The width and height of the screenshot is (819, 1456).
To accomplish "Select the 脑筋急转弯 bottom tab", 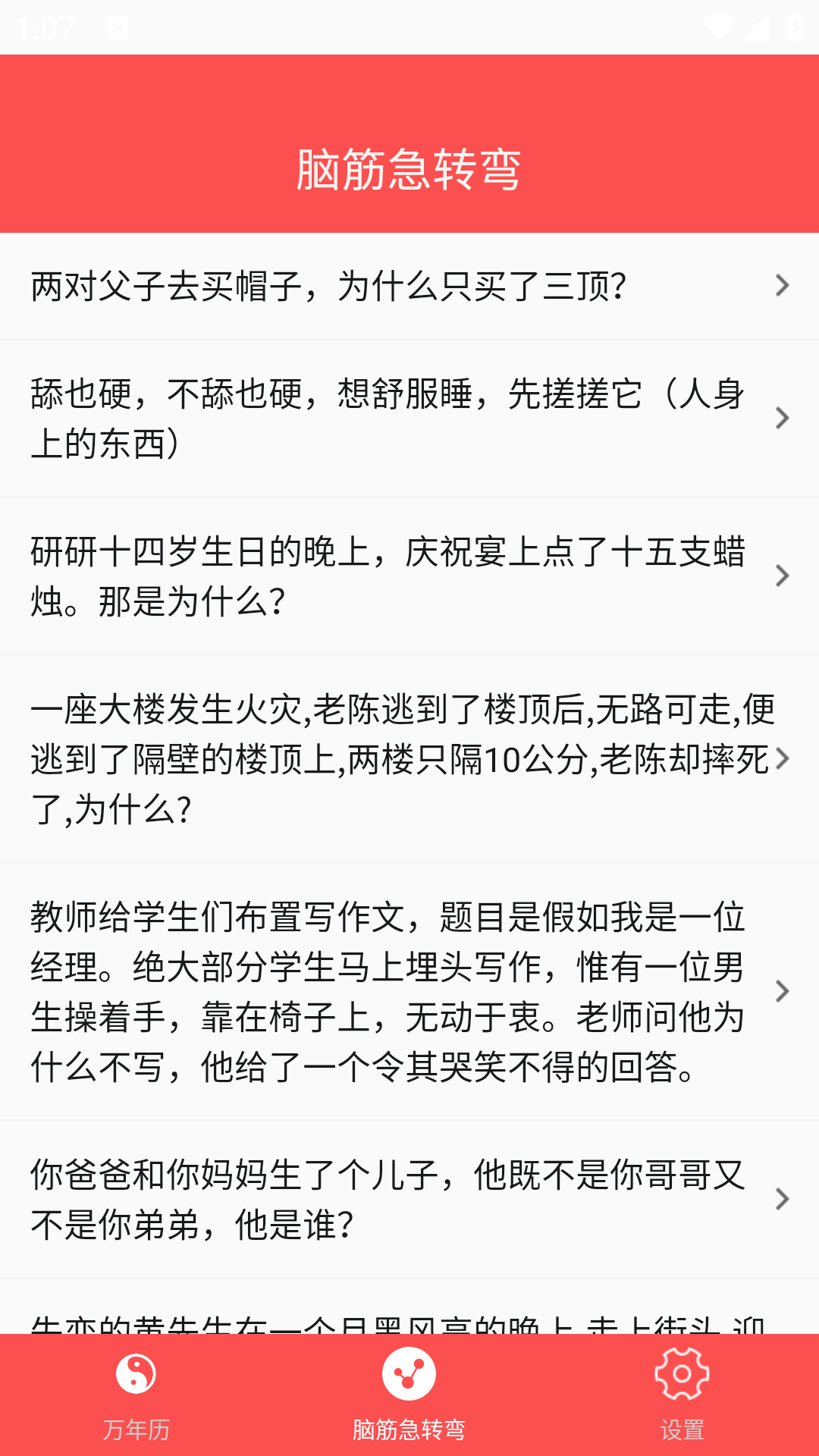I will pyautogui.click(x=409, y=1395).
